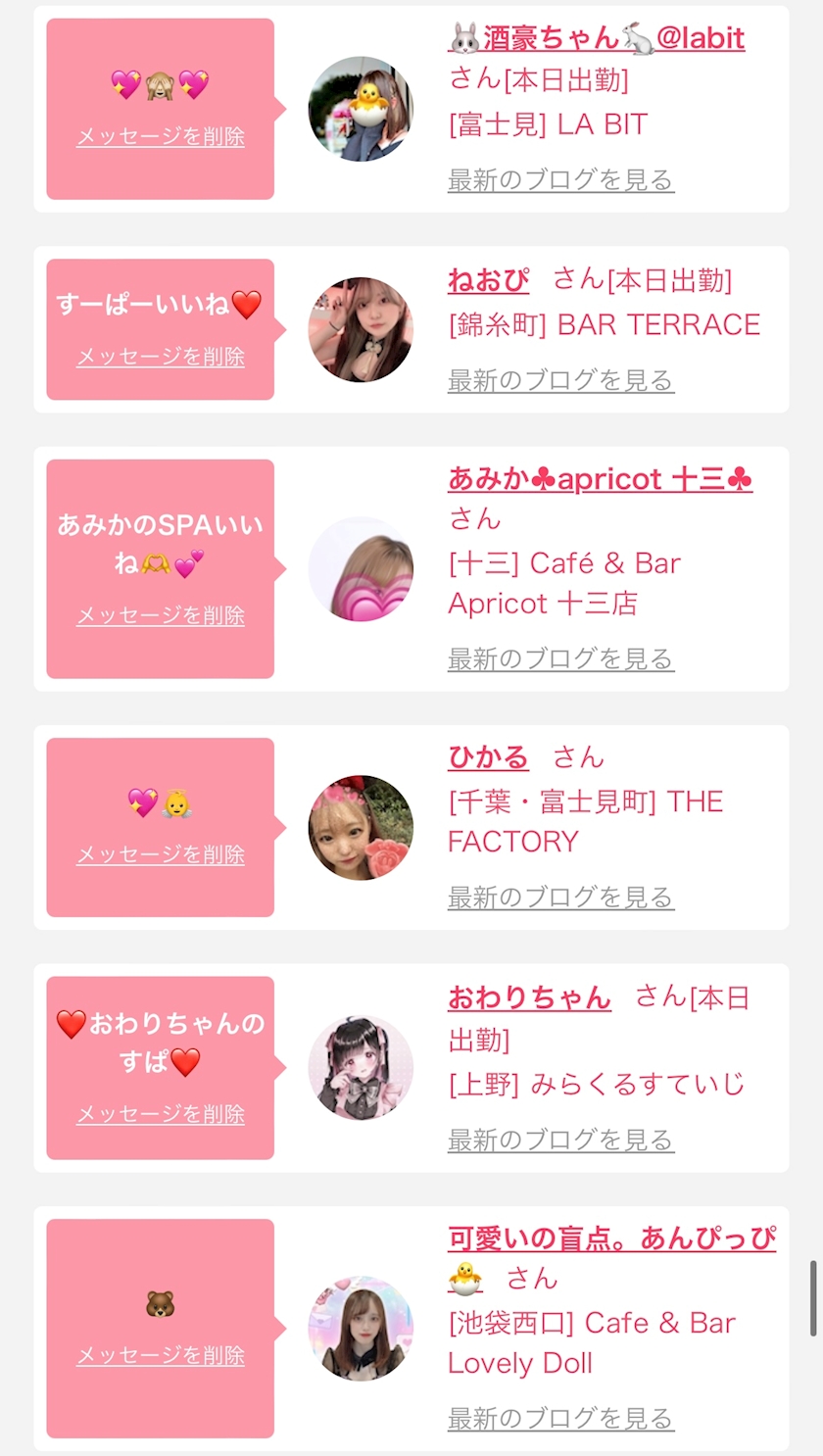View latest blog of おわりちゃん

560,1141
